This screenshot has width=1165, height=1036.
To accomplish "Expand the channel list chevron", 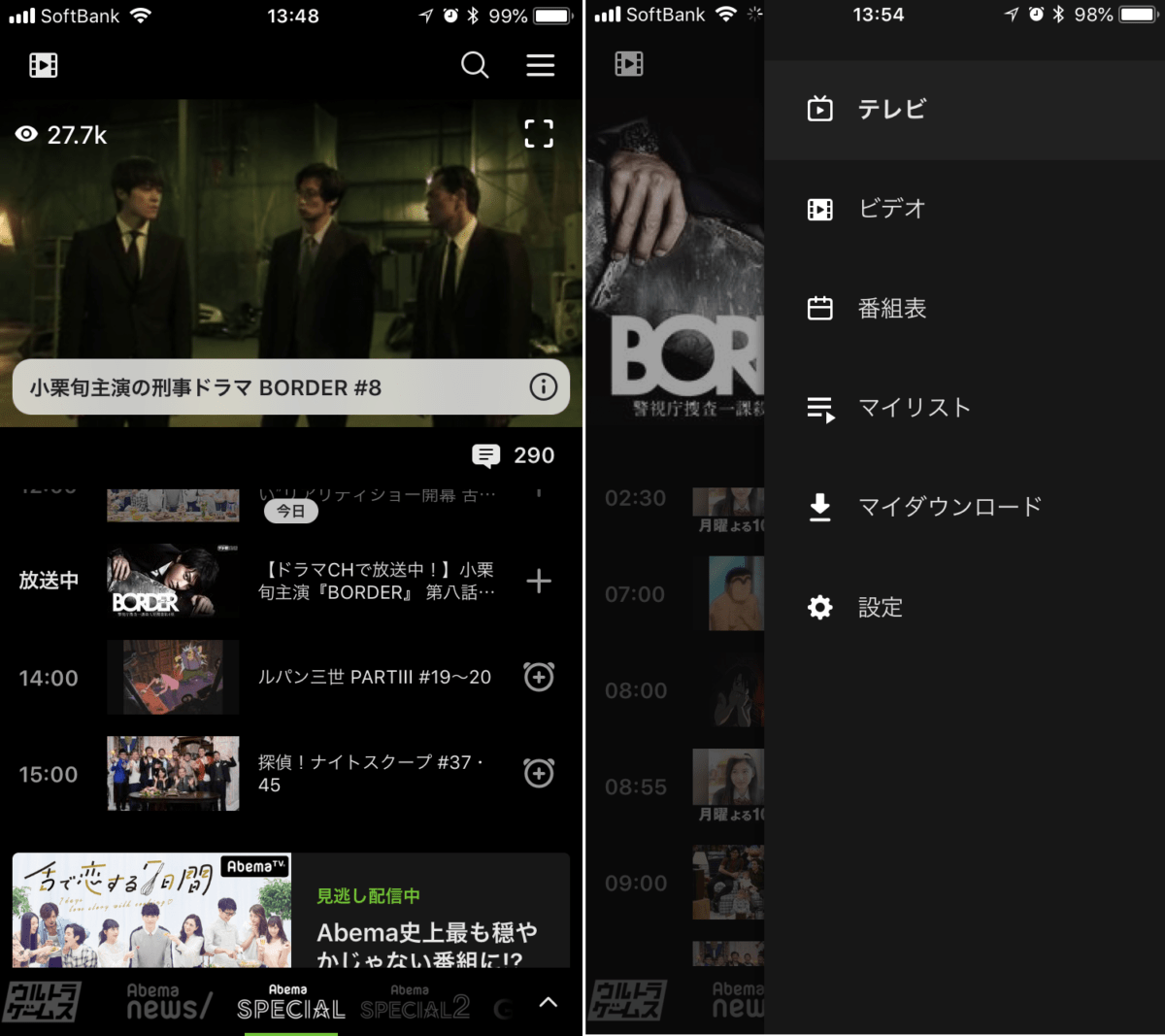I will pyautogui.click(x=549, y=1002).
